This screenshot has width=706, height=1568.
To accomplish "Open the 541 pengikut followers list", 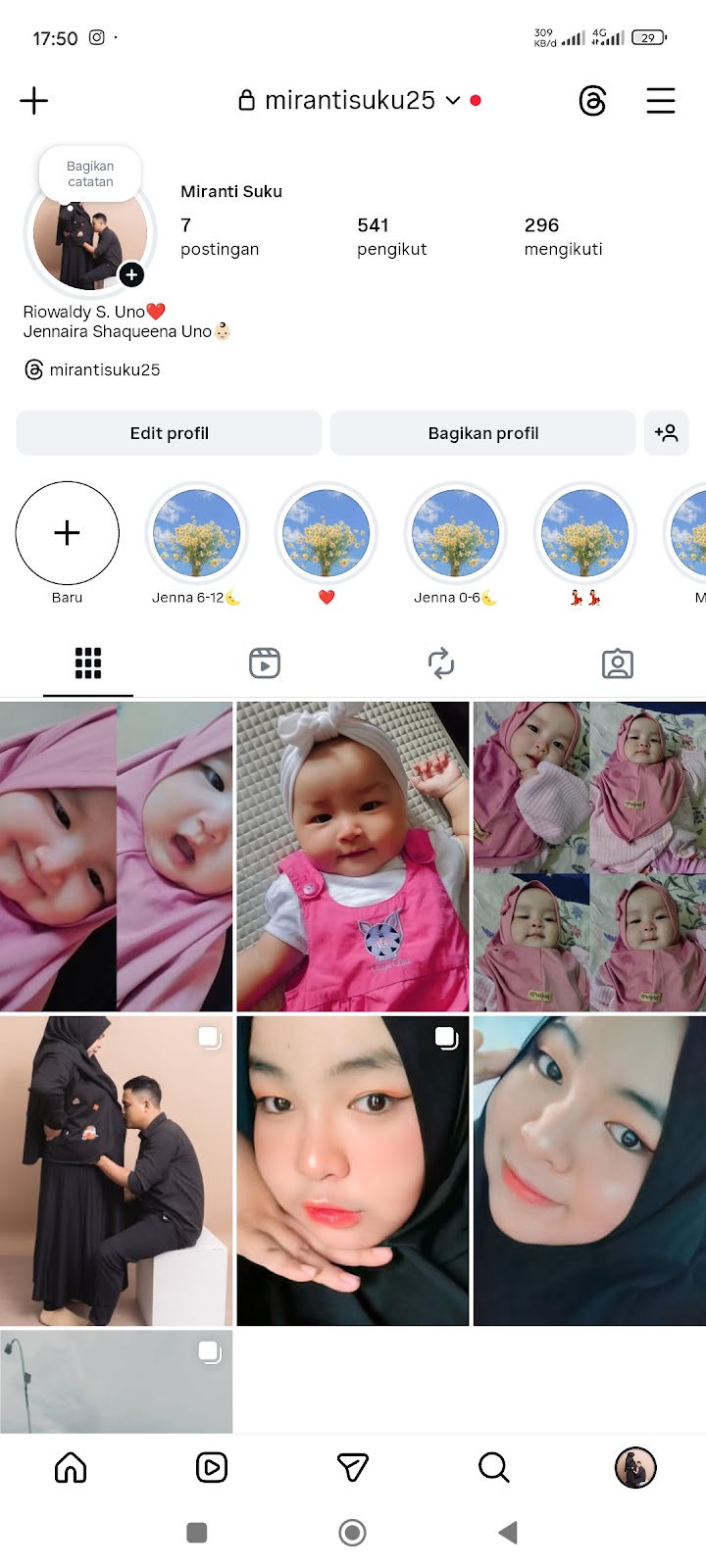I will (391, 236).
